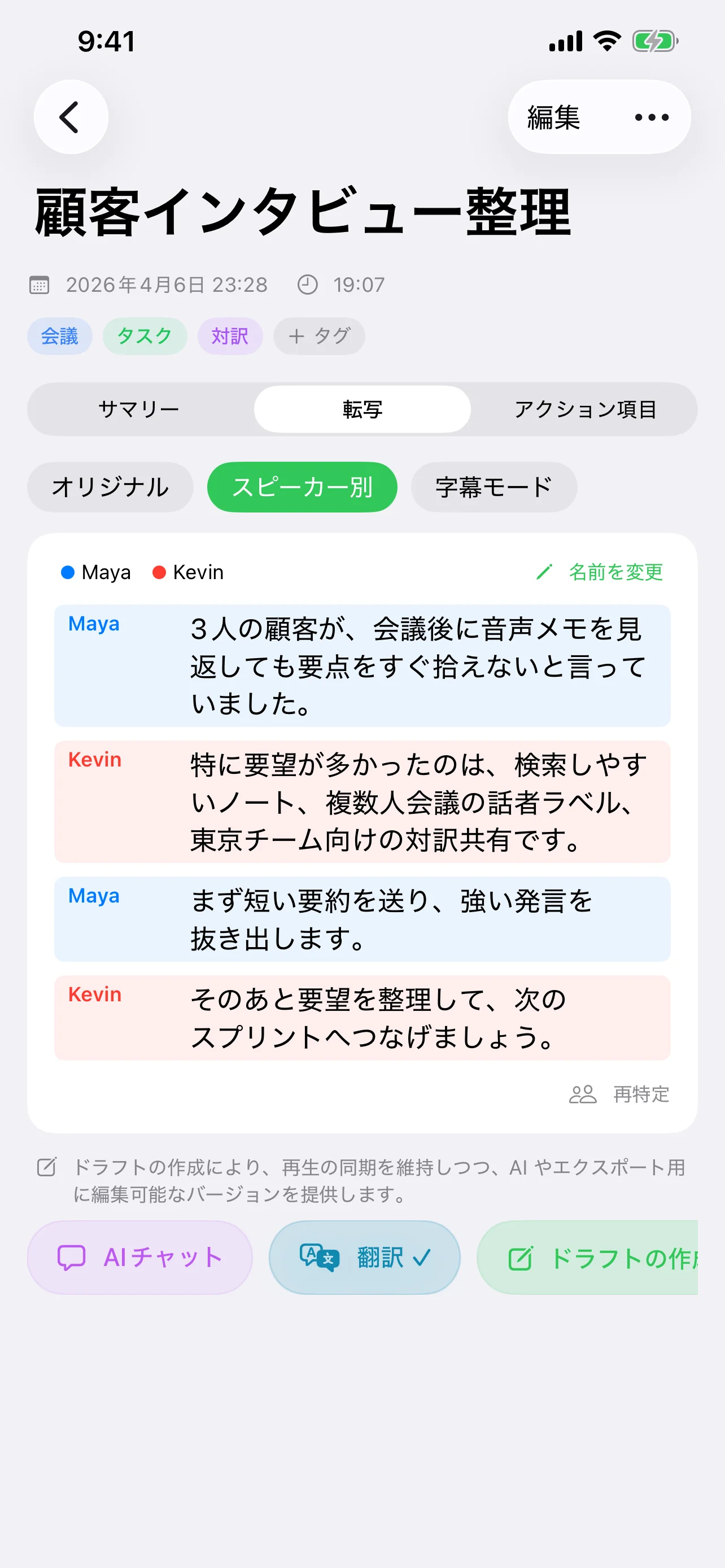
Task: Switch to the サマリー tab
Action: (139, 409)
